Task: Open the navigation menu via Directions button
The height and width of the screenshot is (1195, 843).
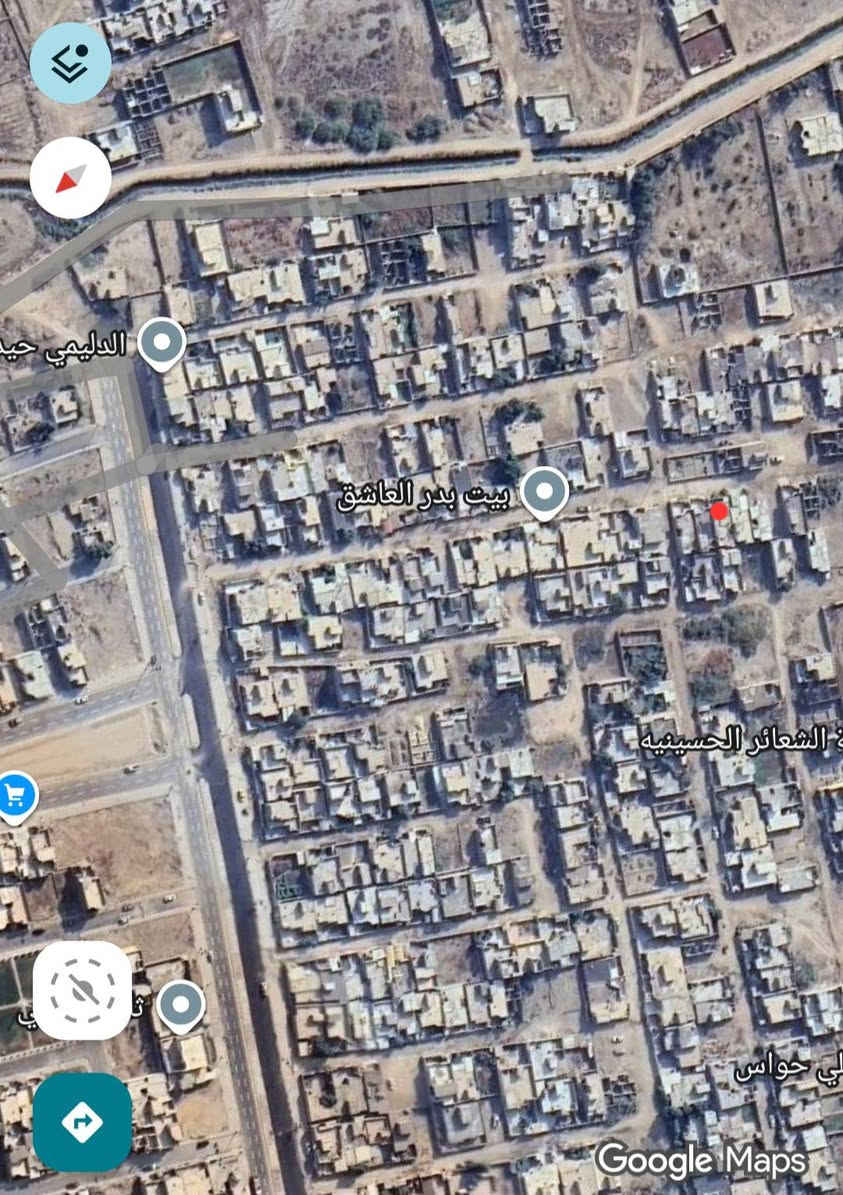Action: 82,1122
